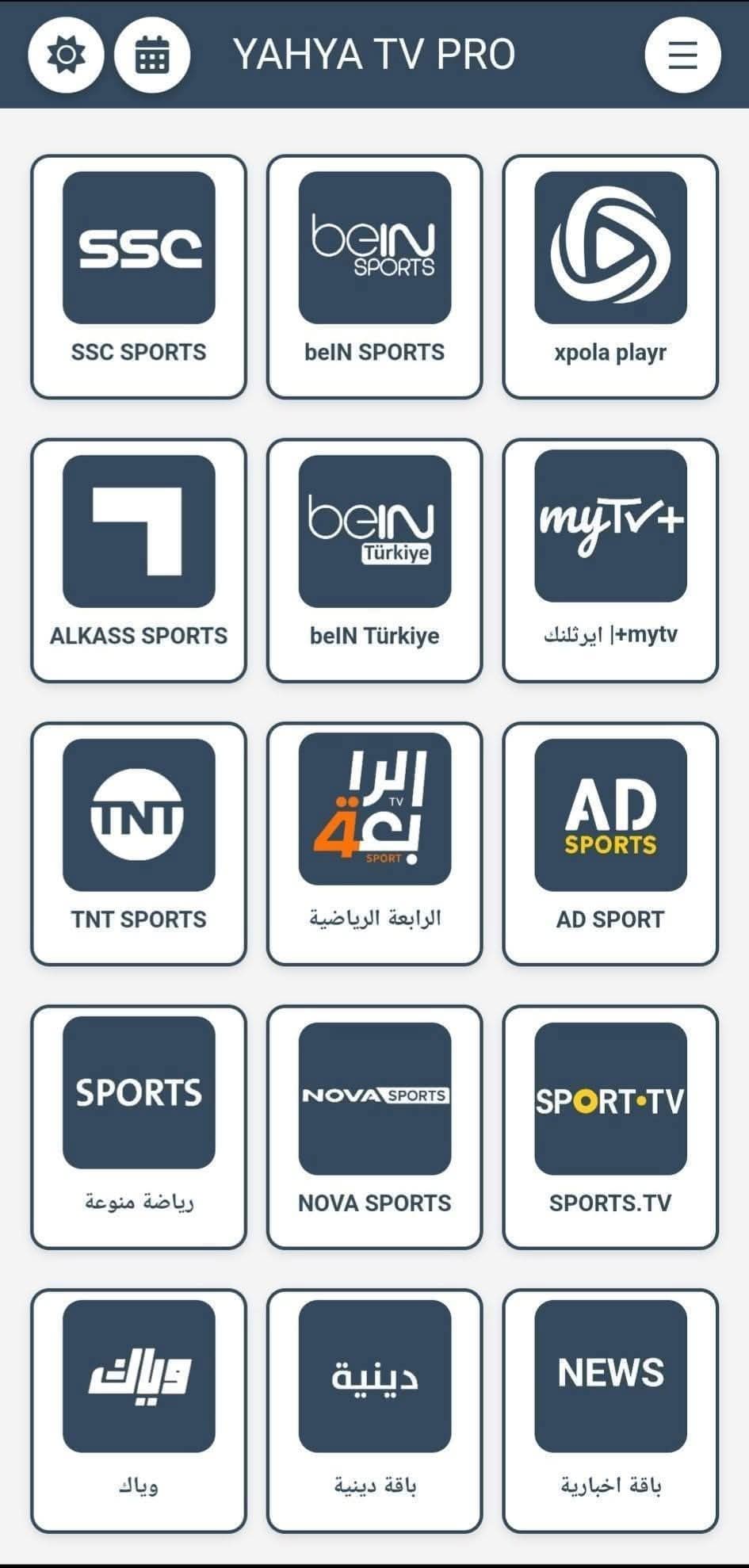Open the SPORTS.TV tile
Screen dimensions: 749x1568
(610, 1127)
